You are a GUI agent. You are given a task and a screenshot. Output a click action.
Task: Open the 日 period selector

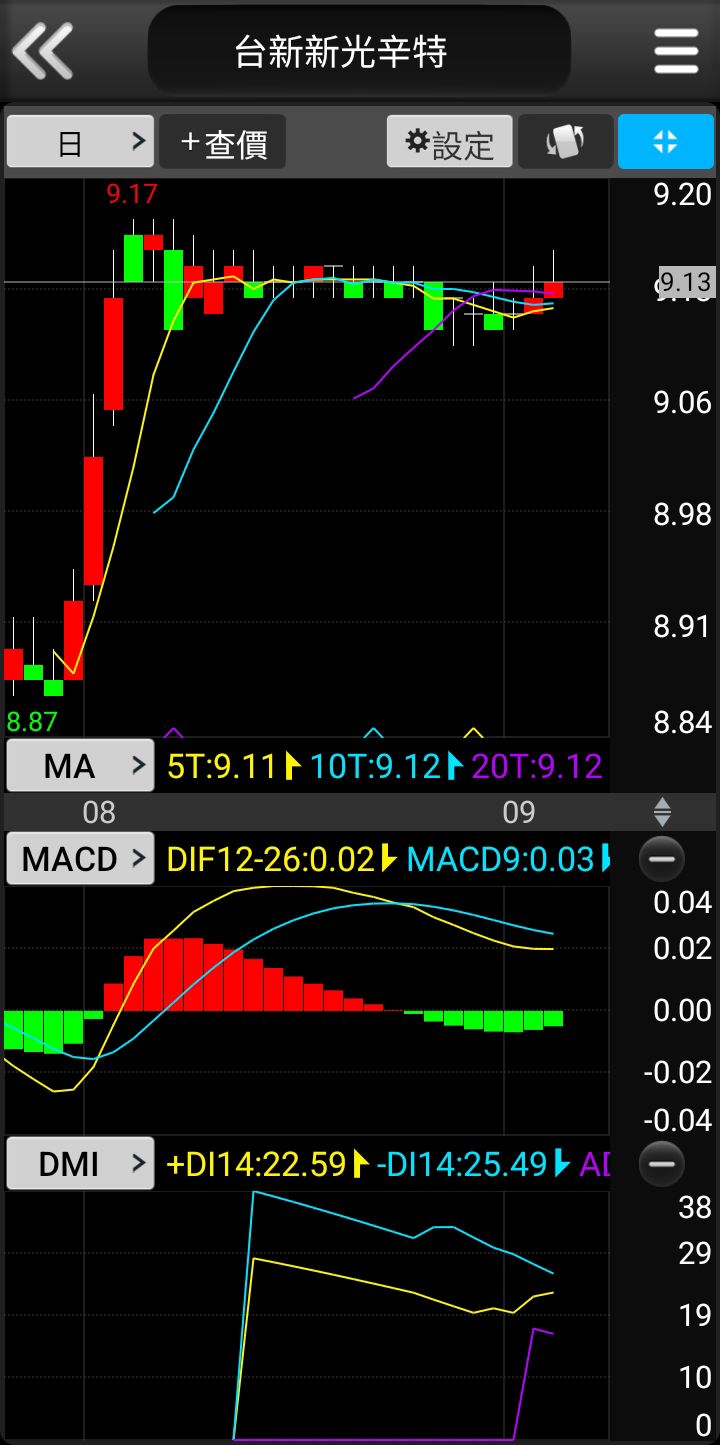(80, 142)
